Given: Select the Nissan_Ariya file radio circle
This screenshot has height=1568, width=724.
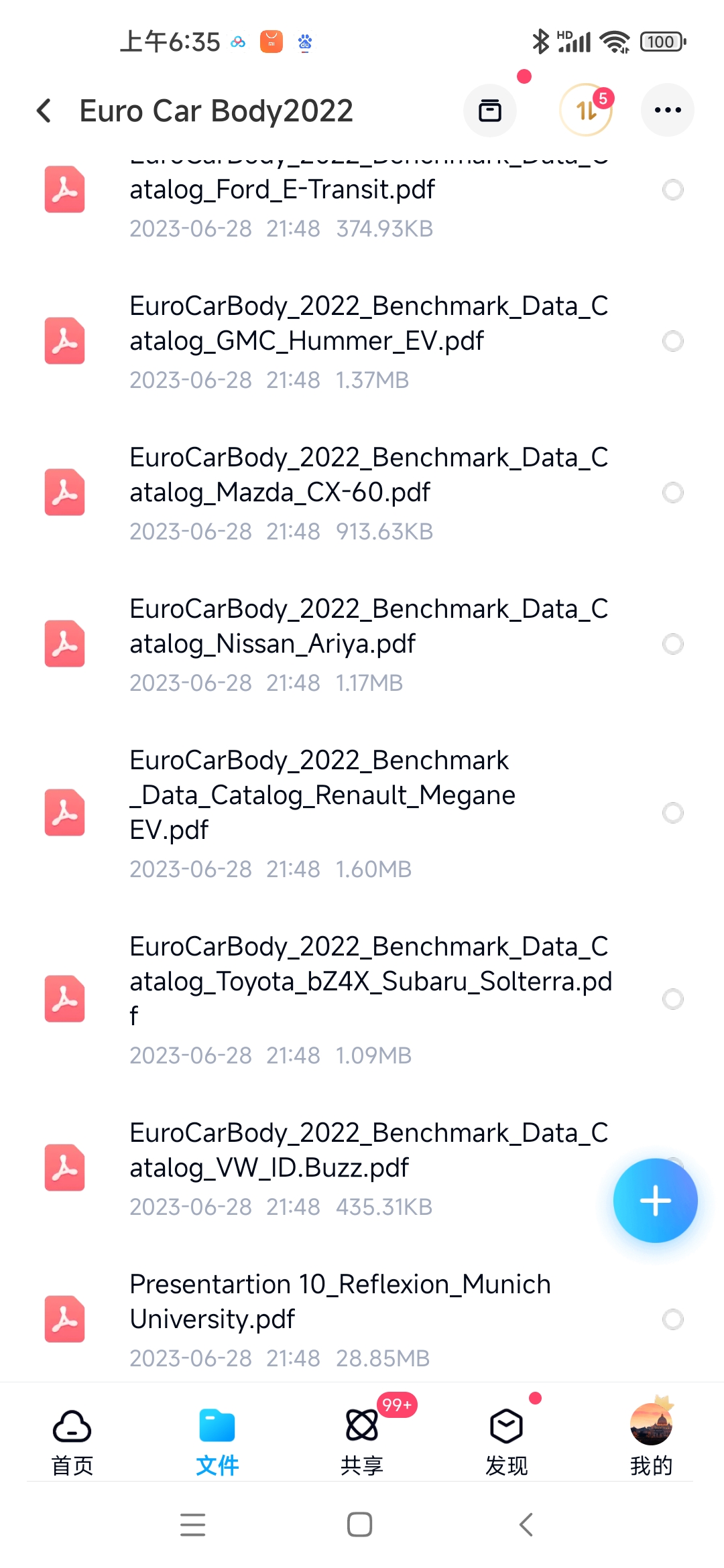Looking at the screenshot, I should pos(672,644).
